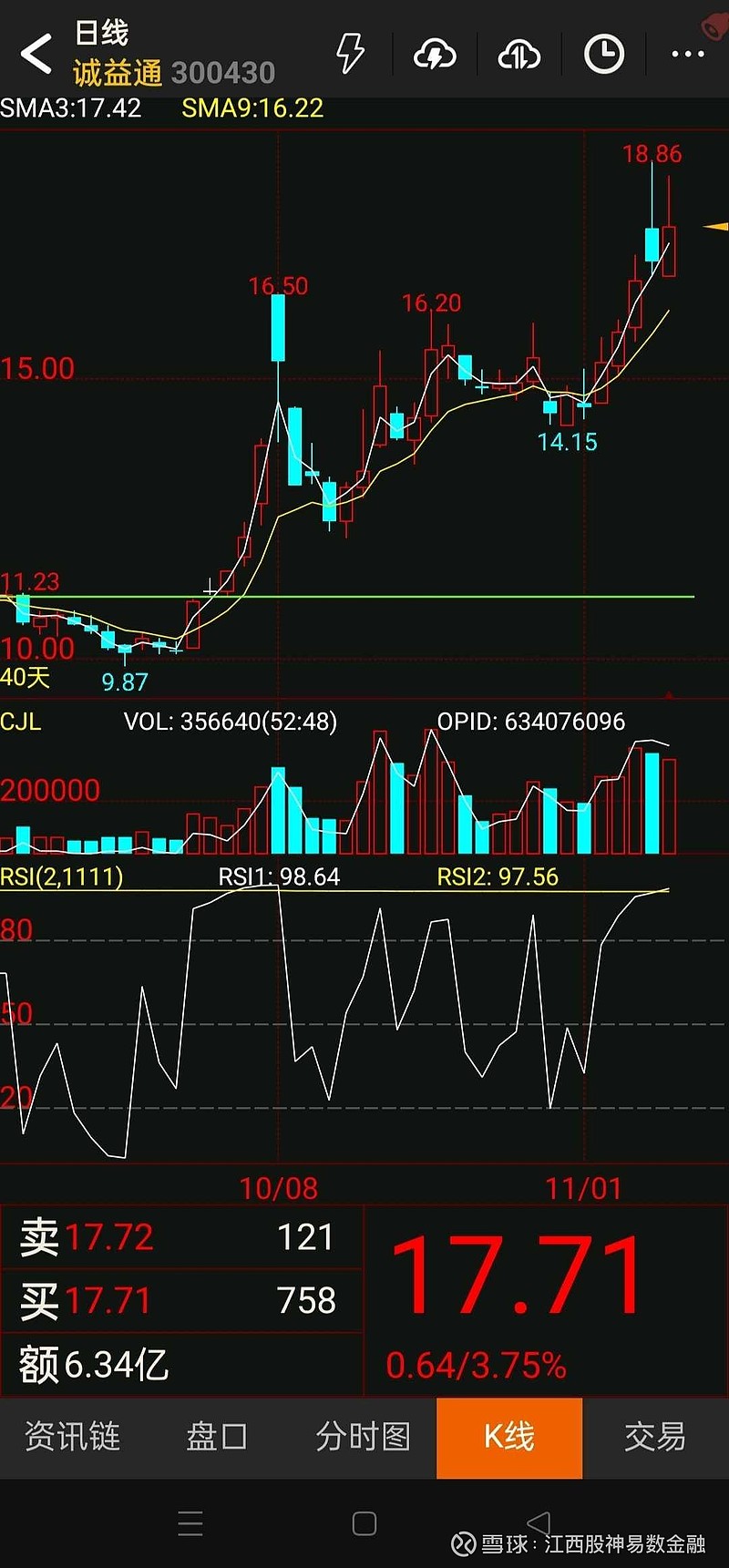Image resolution: width=729 pixels, height=1568 pixels.
Task: Tap the cloud lightning icon
Action: (x=435, y=55)
